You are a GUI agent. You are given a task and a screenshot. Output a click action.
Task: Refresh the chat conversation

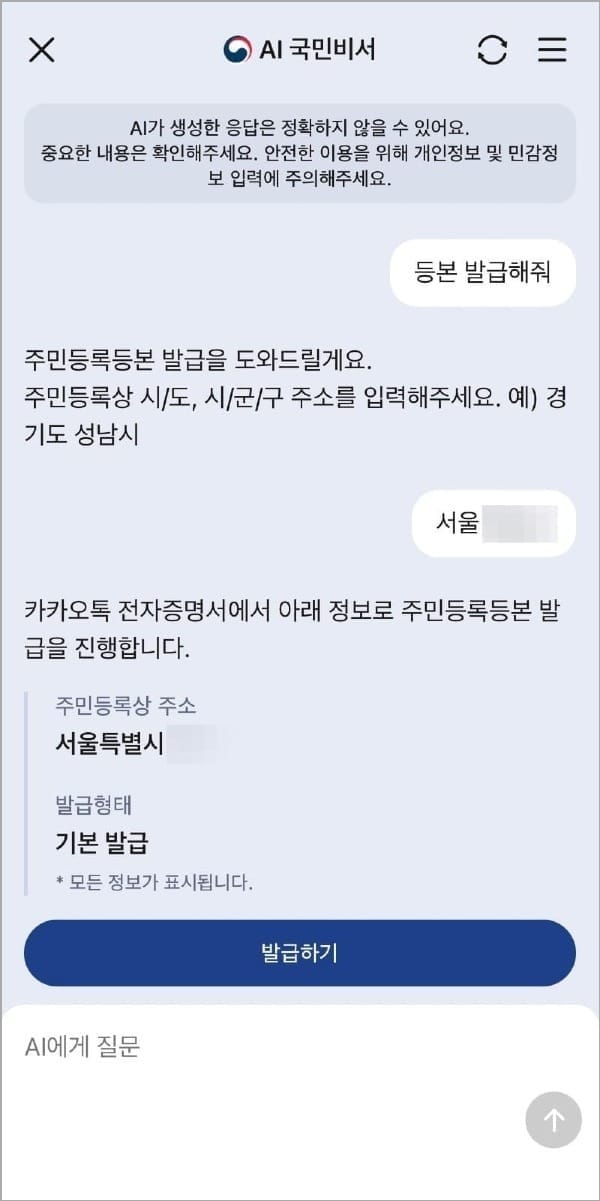[x=492, y=50]
